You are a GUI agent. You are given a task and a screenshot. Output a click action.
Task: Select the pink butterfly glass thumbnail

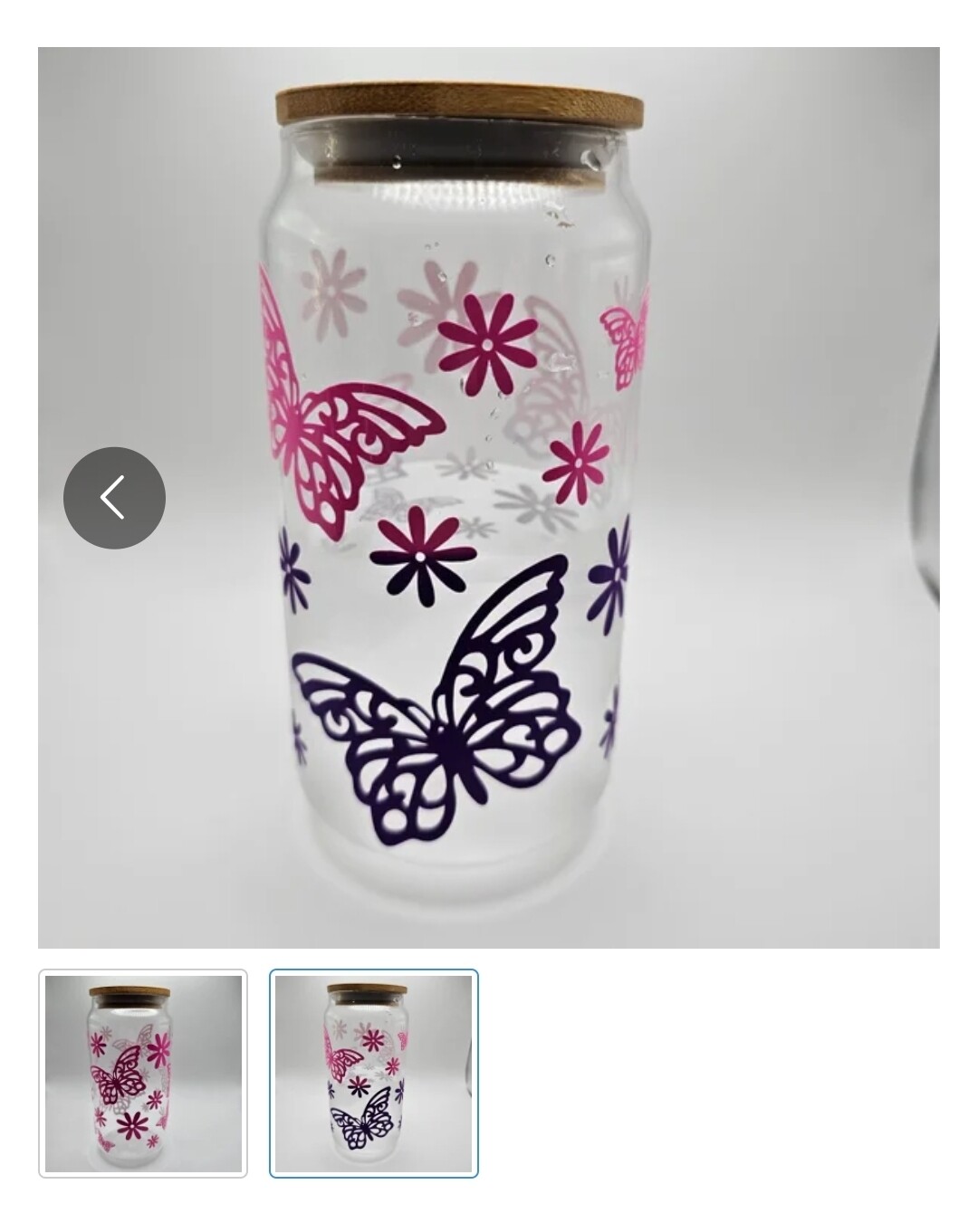[143, 1074]
